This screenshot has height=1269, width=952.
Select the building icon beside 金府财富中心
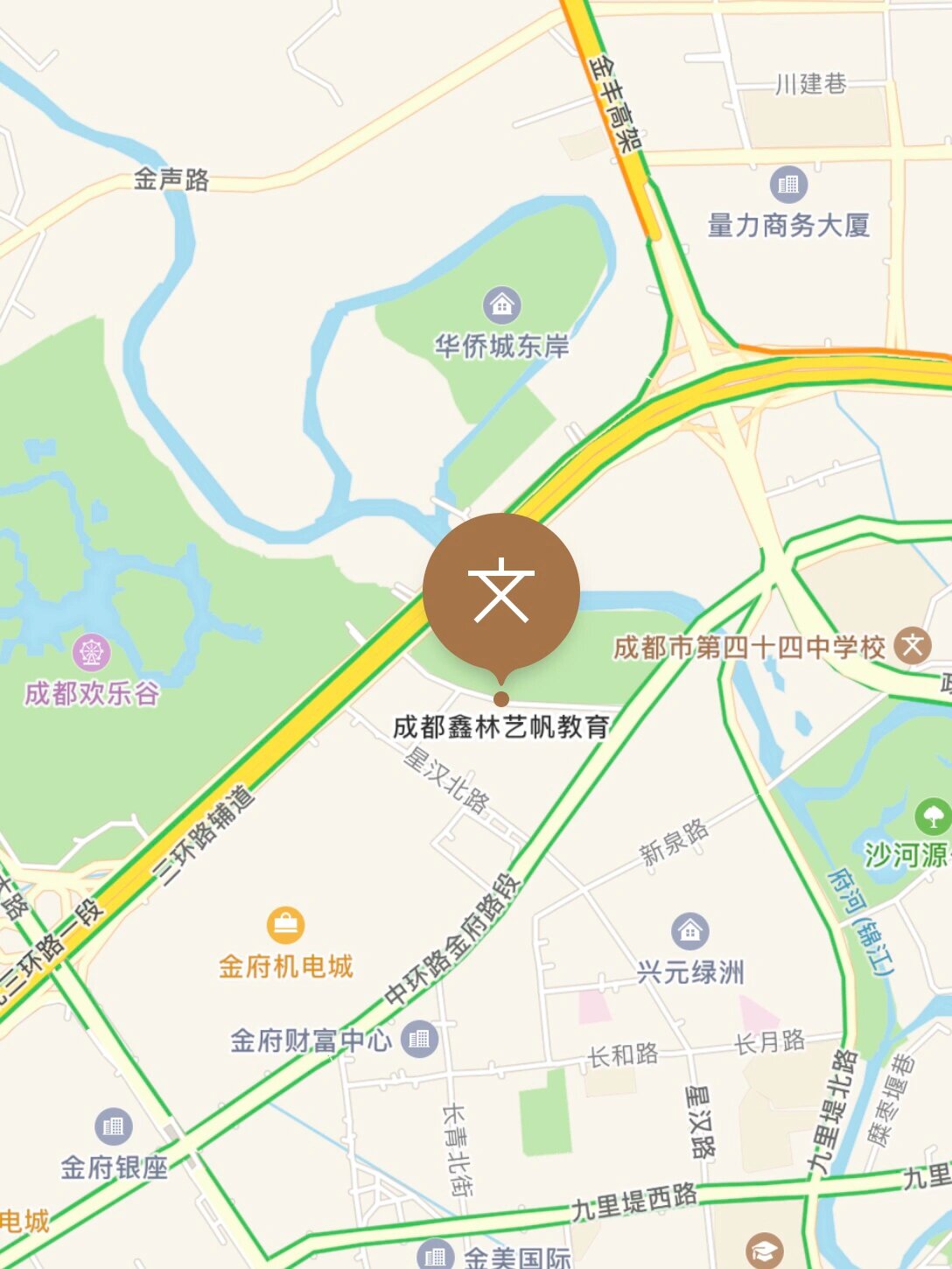[418, 1041]
